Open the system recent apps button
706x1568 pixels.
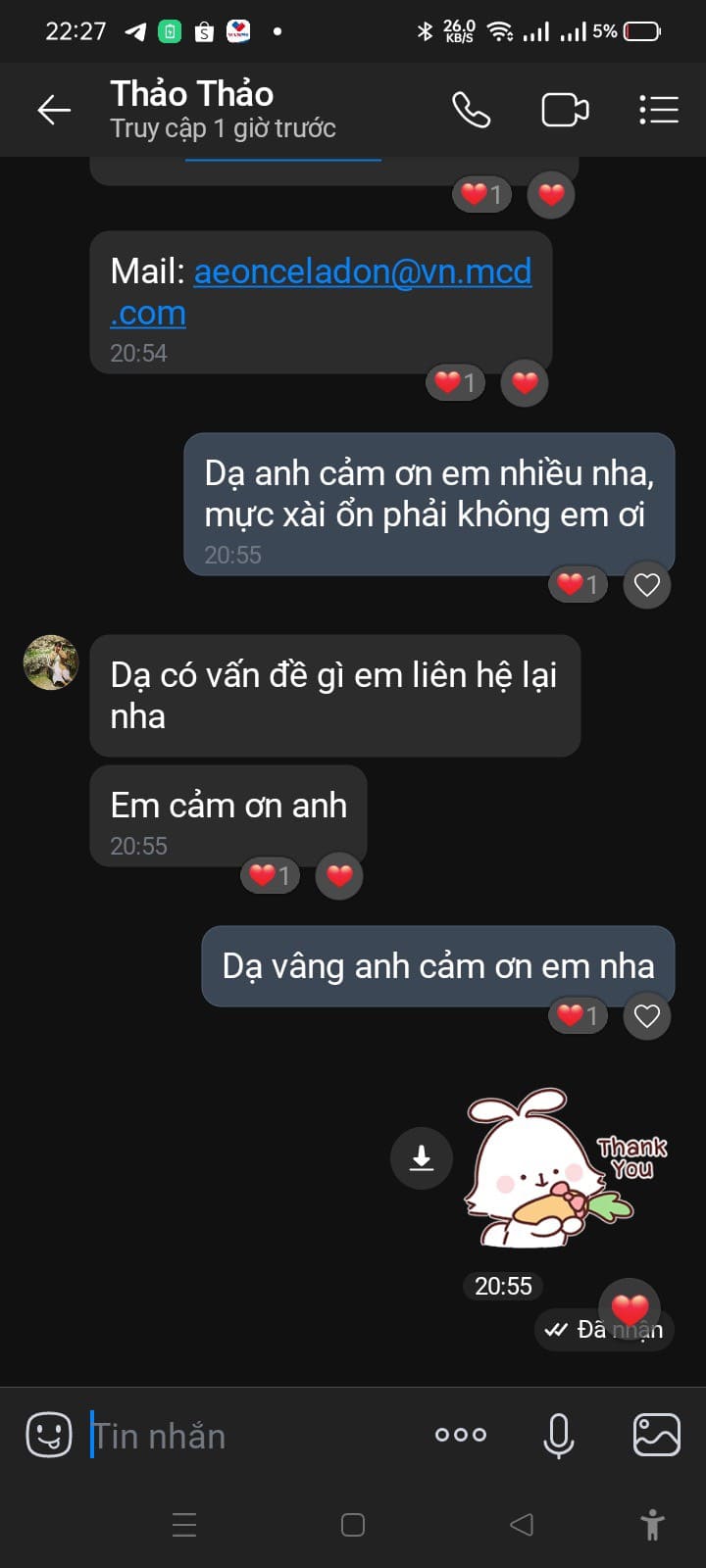[x=184, y=1525]
